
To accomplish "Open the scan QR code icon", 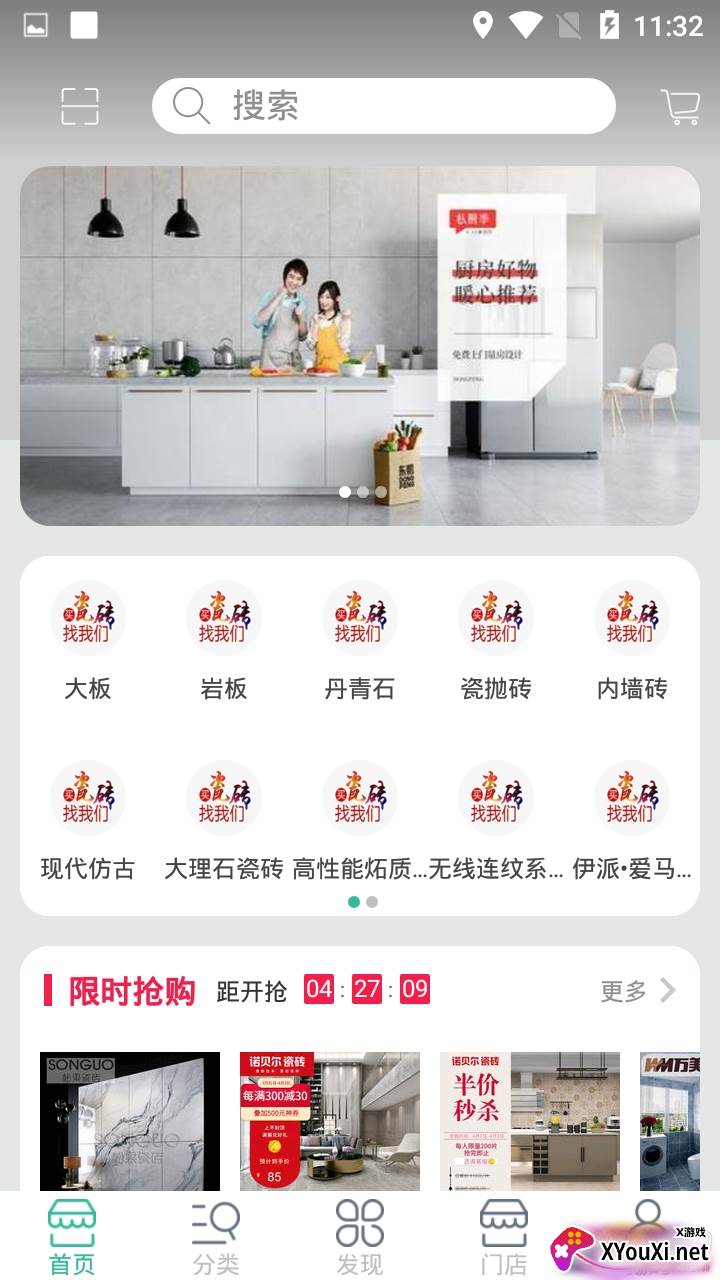I will click(x=80, y=106).
